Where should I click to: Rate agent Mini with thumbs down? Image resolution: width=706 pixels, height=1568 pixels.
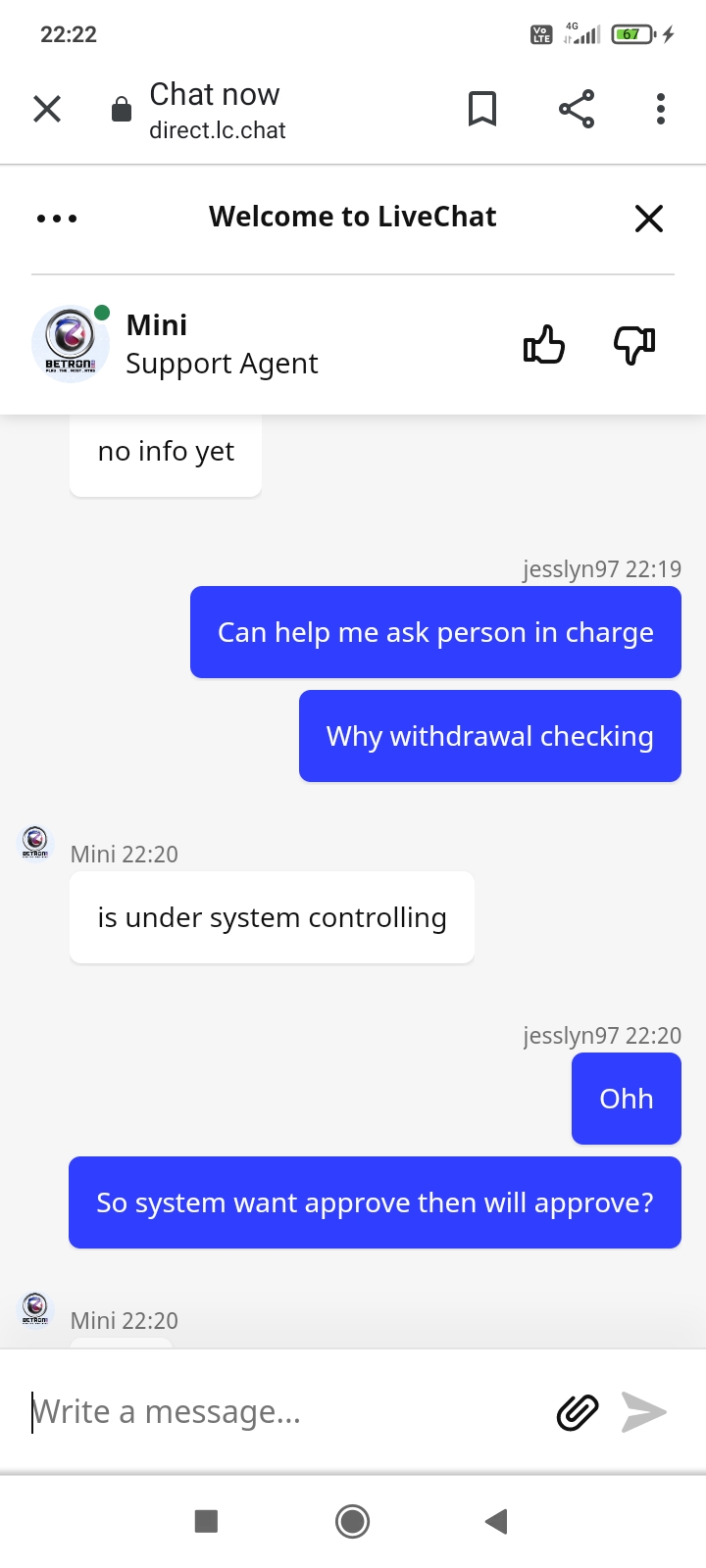pyautogui.click(x=634, y=345)
